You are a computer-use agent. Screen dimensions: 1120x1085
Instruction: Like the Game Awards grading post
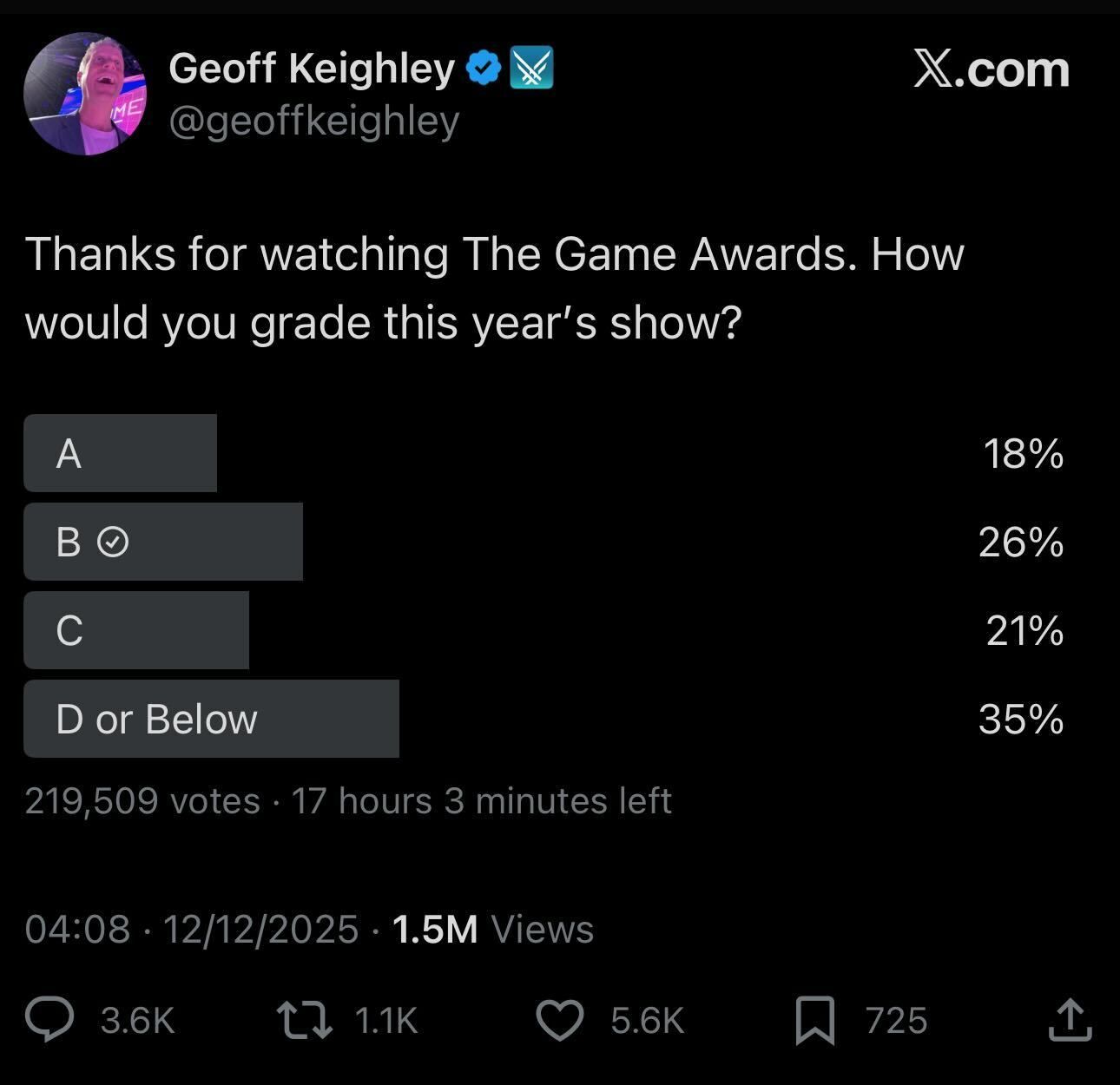coord(560,1020)
